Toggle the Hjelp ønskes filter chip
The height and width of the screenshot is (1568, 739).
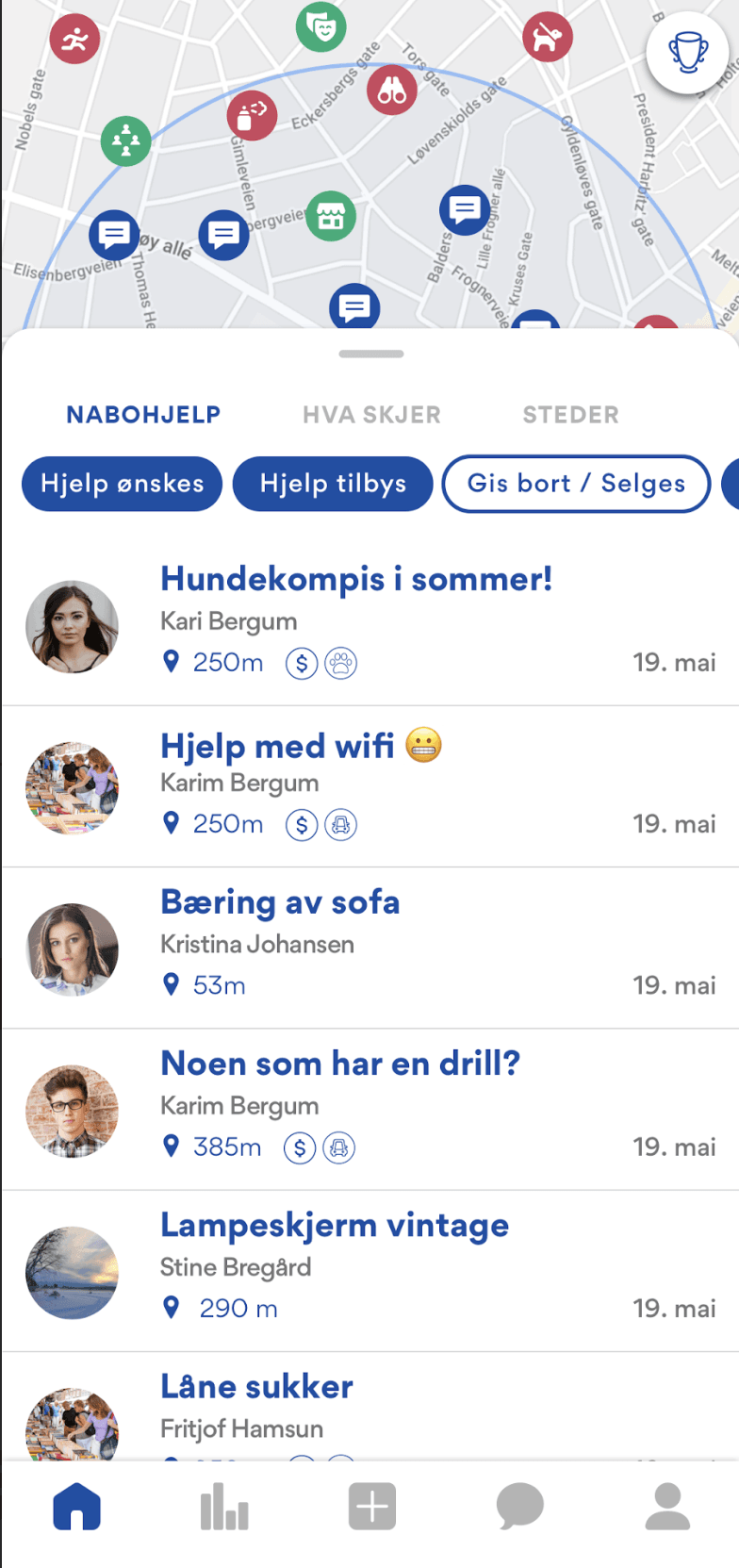tap(123, 484)
